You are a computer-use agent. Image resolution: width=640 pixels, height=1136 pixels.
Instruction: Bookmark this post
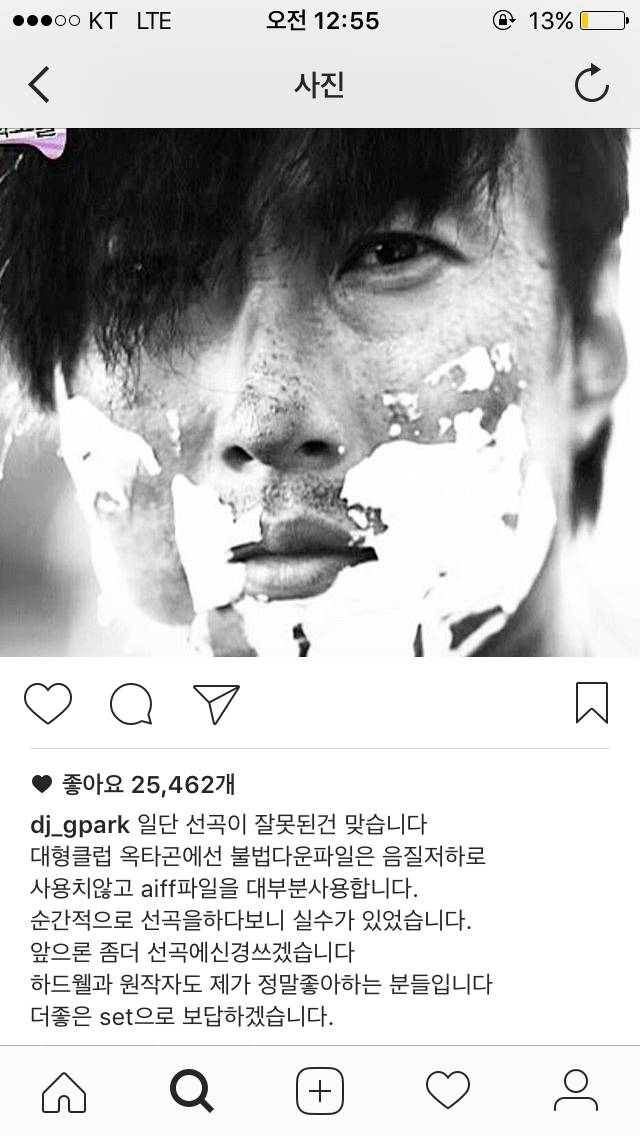(x=591, y=703)
